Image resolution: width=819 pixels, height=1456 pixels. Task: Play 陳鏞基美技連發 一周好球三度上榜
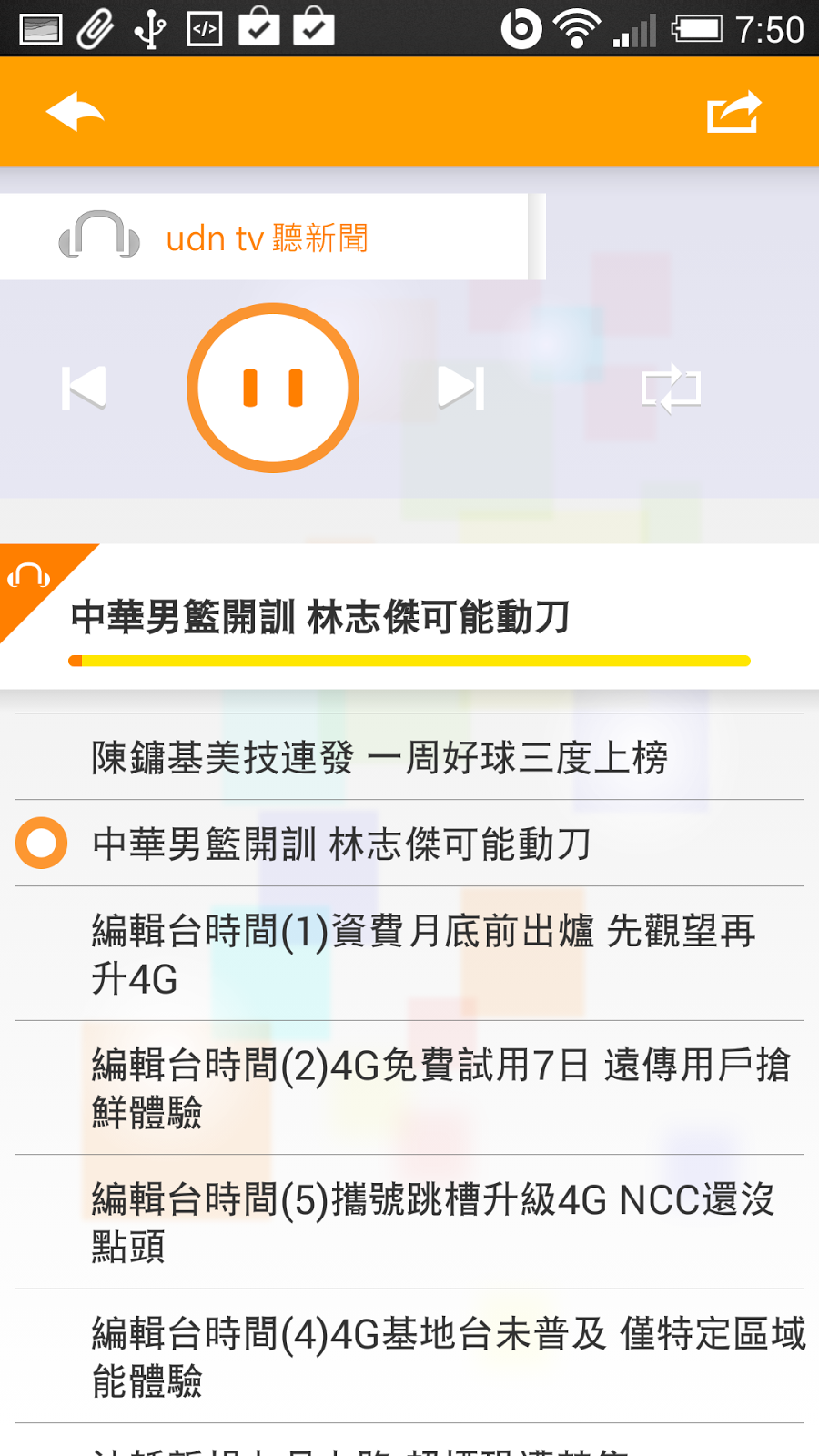pyautogui.click(x=409, y=757)
